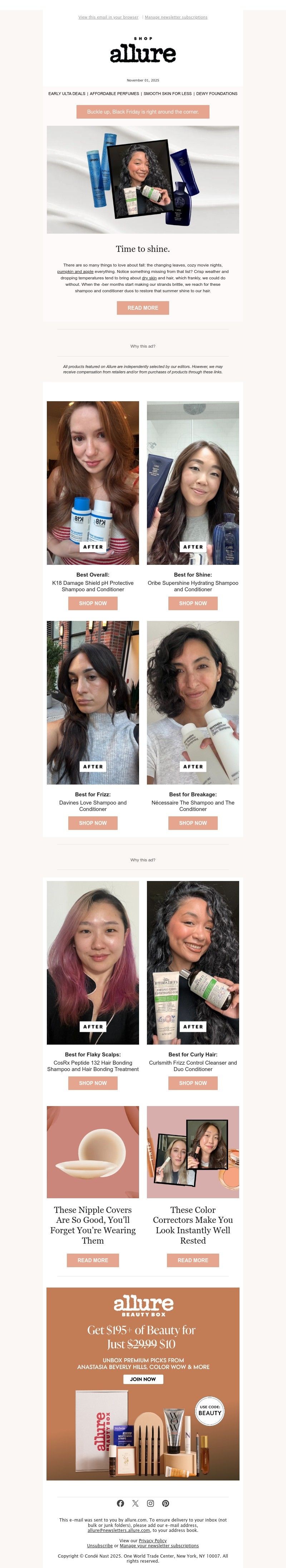Unsubscribe from this newsletter
286x1568 pixels.
[x=100, y=1545]
